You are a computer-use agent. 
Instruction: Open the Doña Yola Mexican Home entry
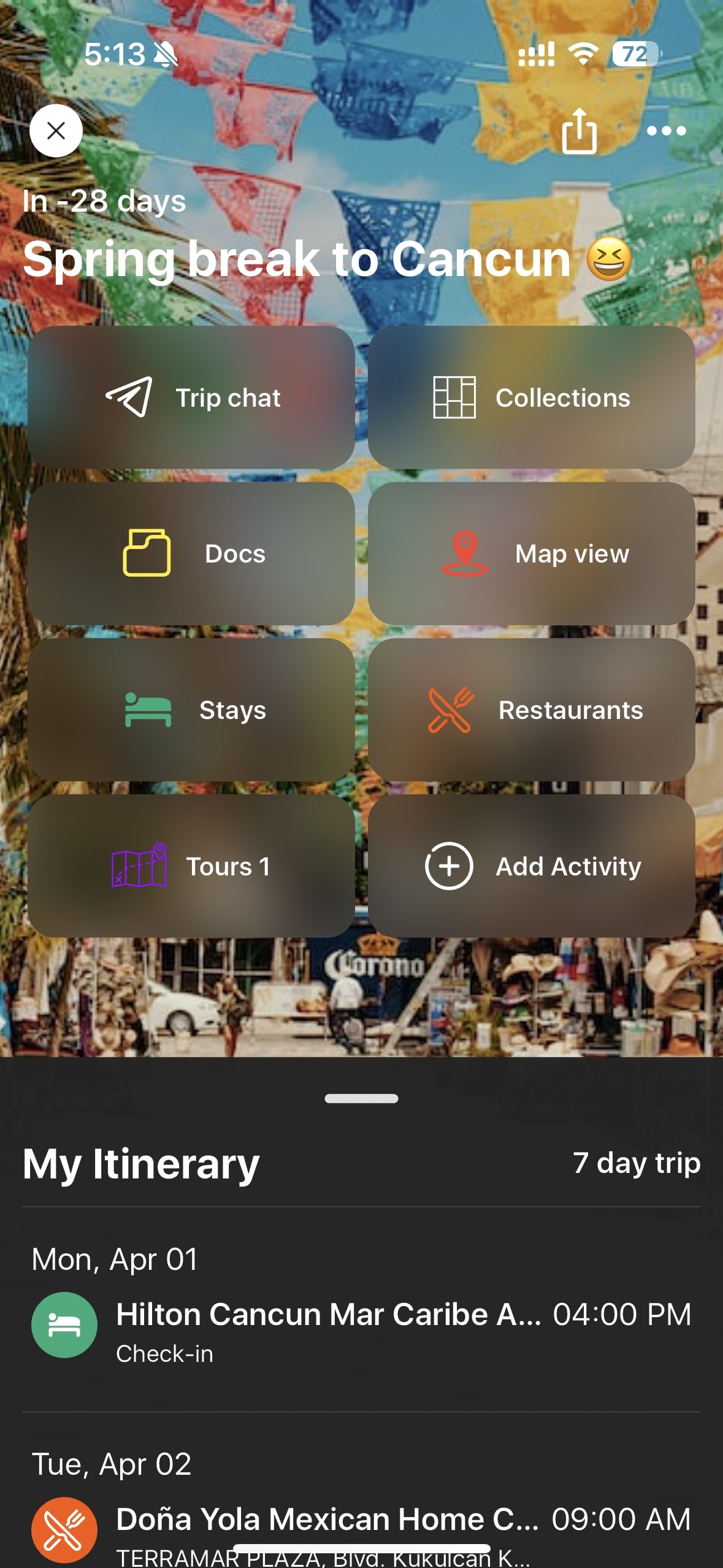361,1520
